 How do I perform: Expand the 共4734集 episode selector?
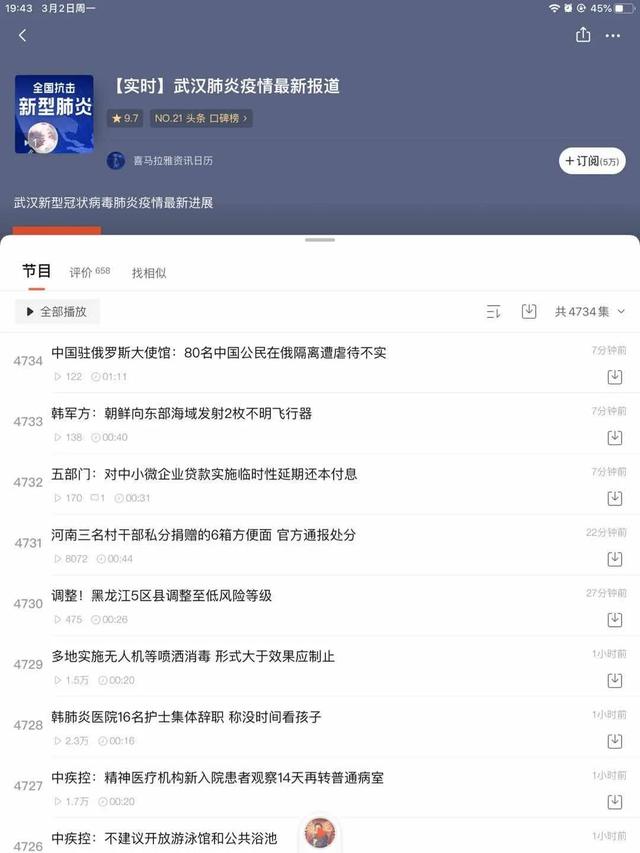590,312
